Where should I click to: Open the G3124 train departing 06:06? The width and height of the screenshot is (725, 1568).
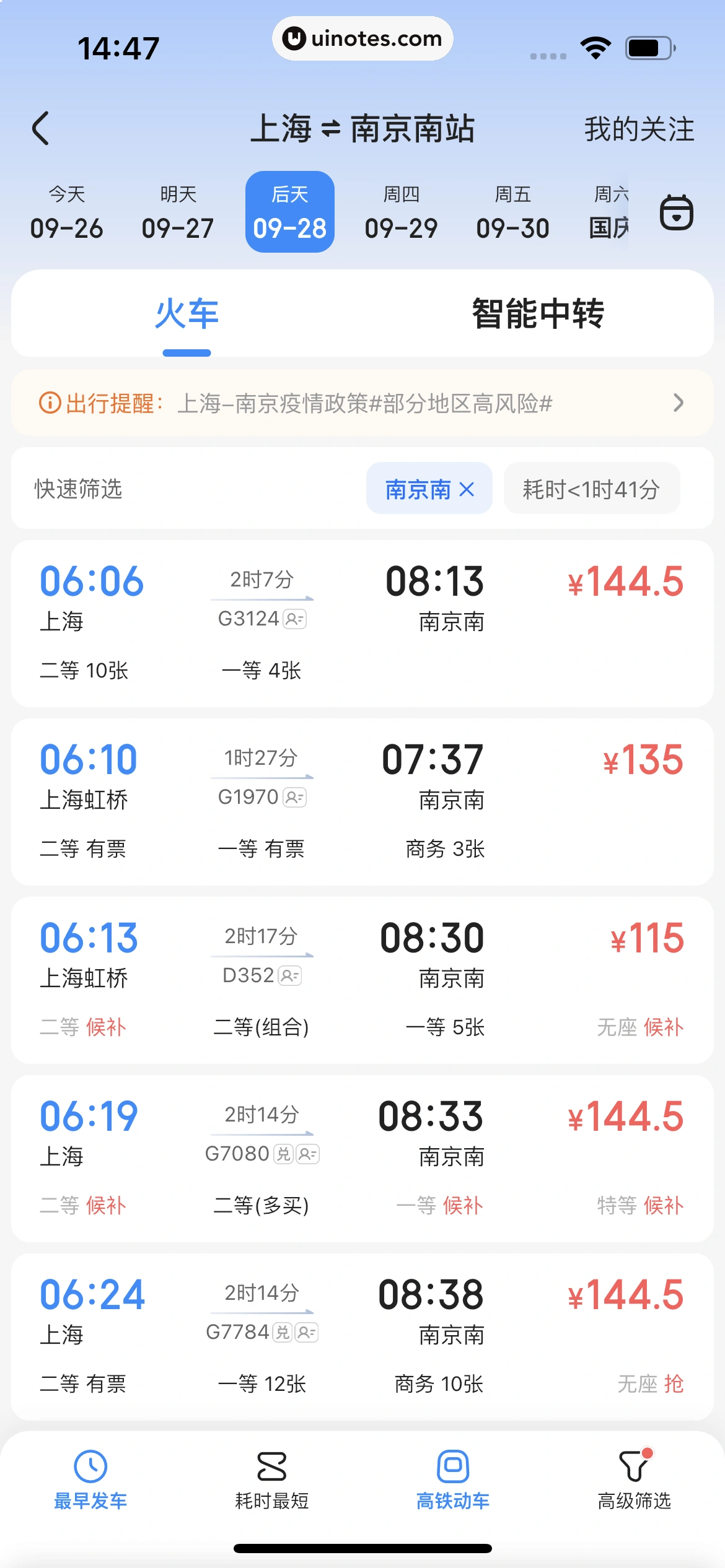point(362,623)
